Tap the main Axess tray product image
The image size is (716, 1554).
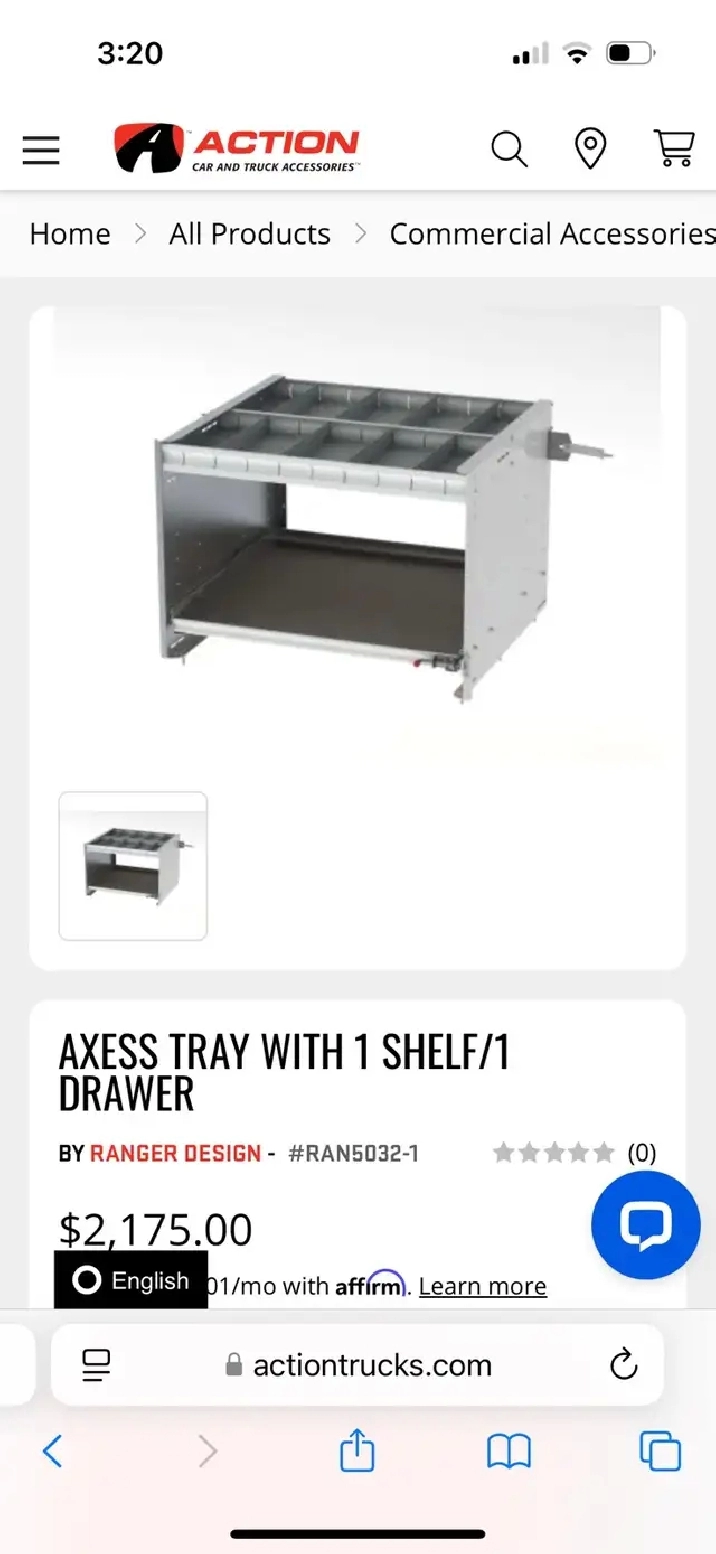click(x=358, y=535)
